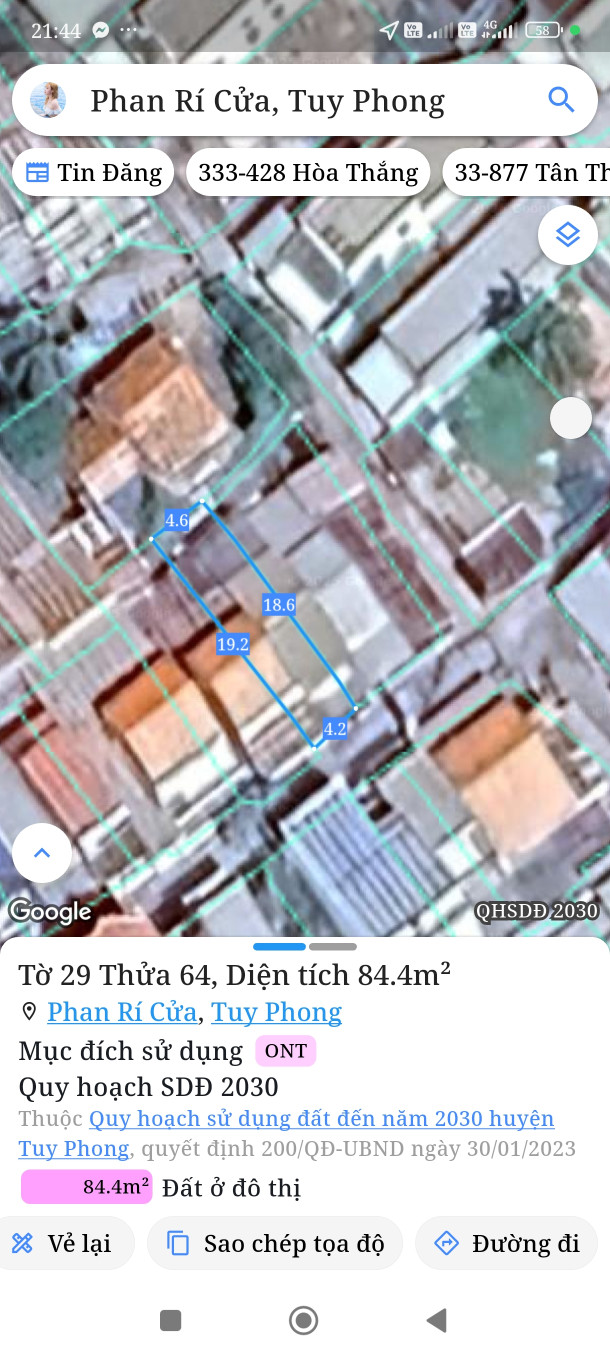Open the Quy hoạch sử dụng đất 2030 link

(x=321, y=1119)
